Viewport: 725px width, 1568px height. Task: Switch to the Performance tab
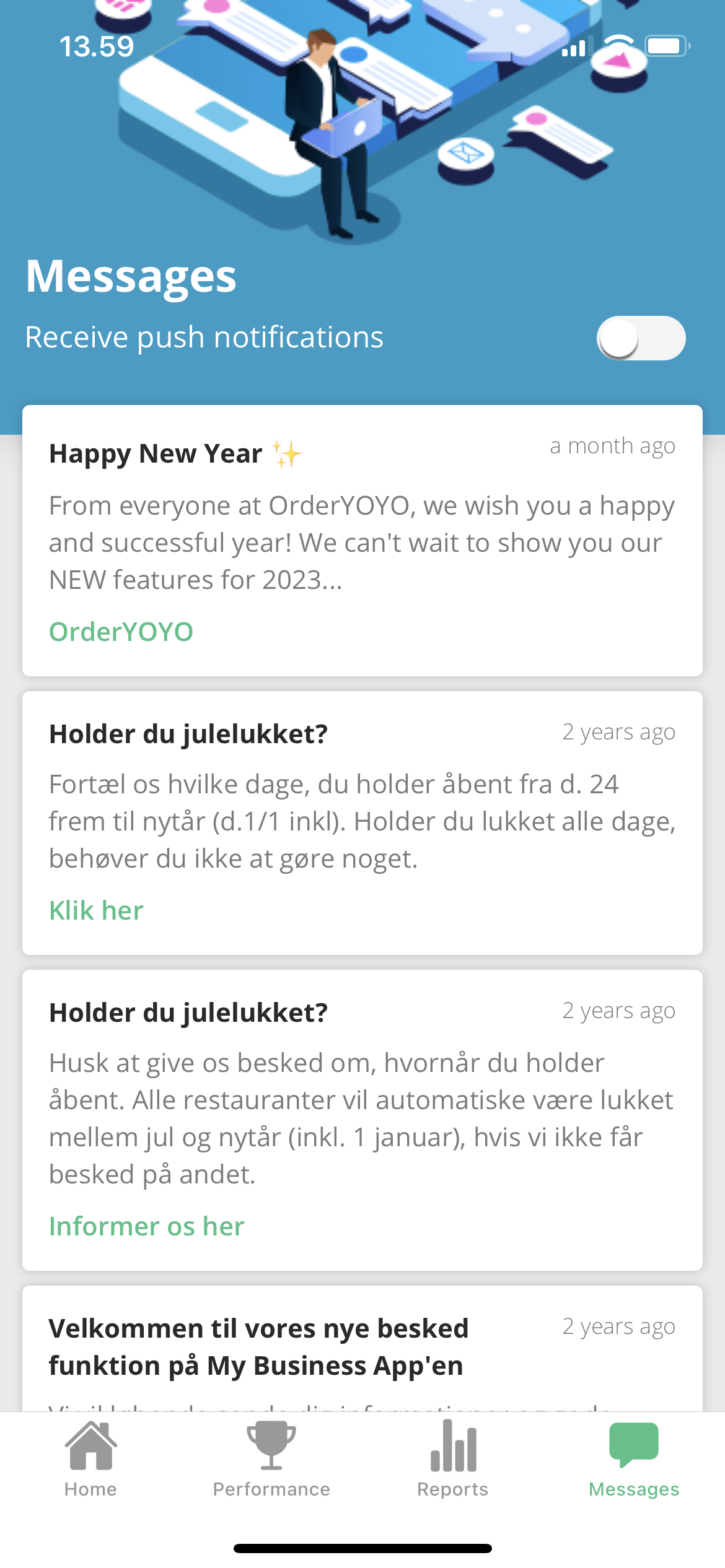271,1458
